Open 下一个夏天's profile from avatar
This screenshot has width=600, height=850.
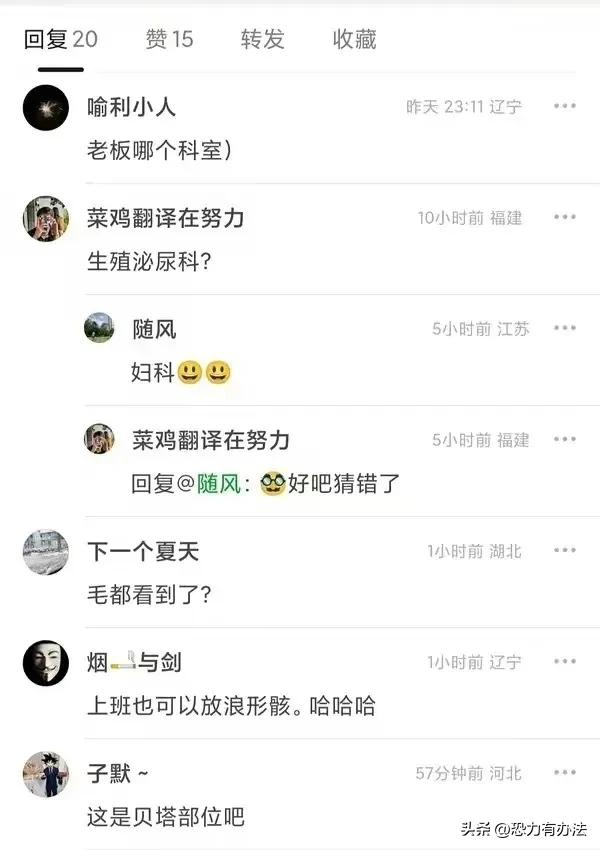pyautogui.click(x=46, y=552)
